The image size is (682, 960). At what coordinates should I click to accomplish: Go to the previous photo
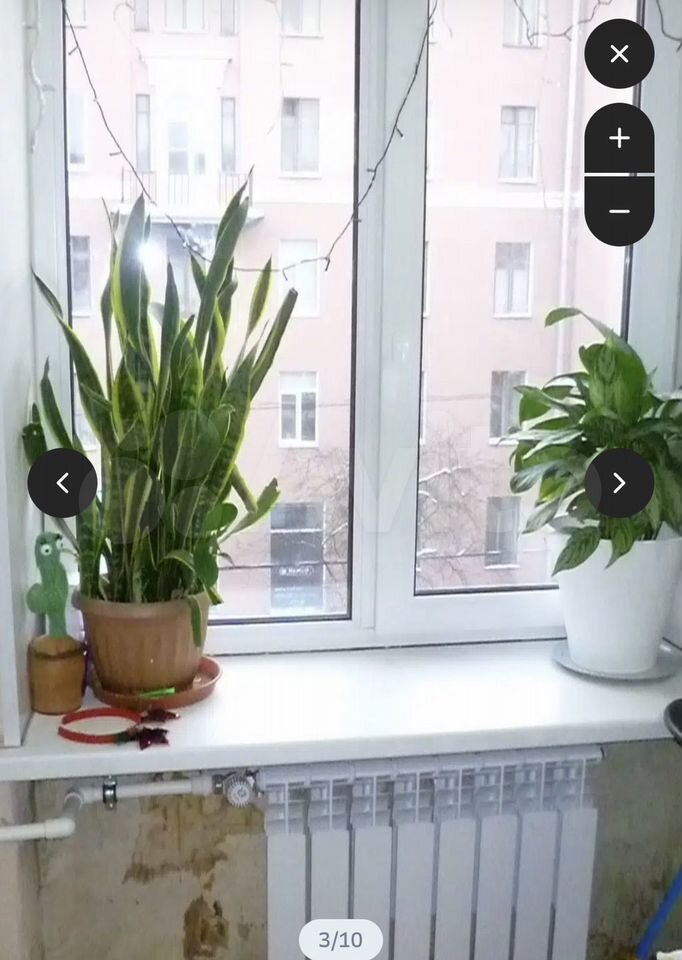(62, 483)
